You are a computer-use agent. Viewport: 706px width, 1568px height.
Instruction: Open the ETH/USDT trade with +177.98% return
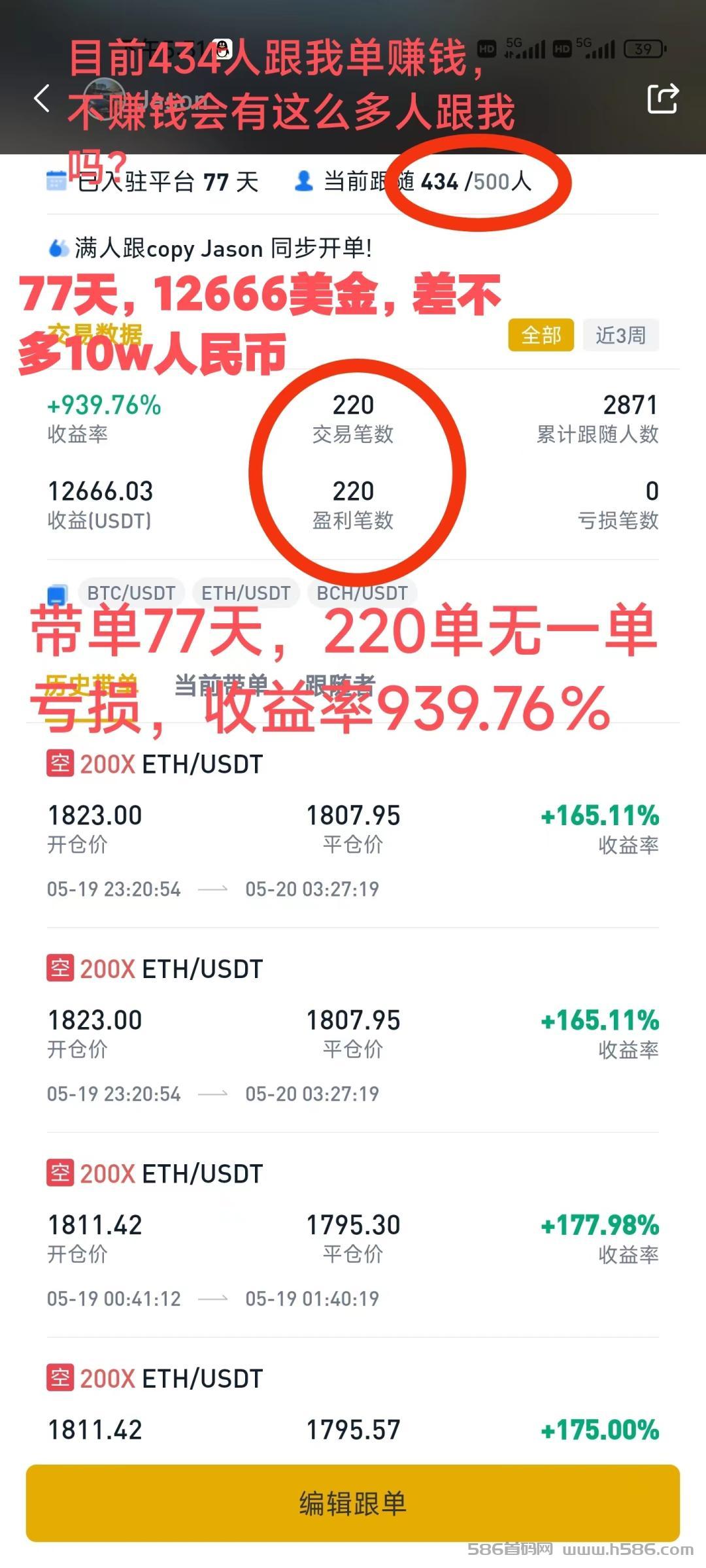coord(353,1234)
